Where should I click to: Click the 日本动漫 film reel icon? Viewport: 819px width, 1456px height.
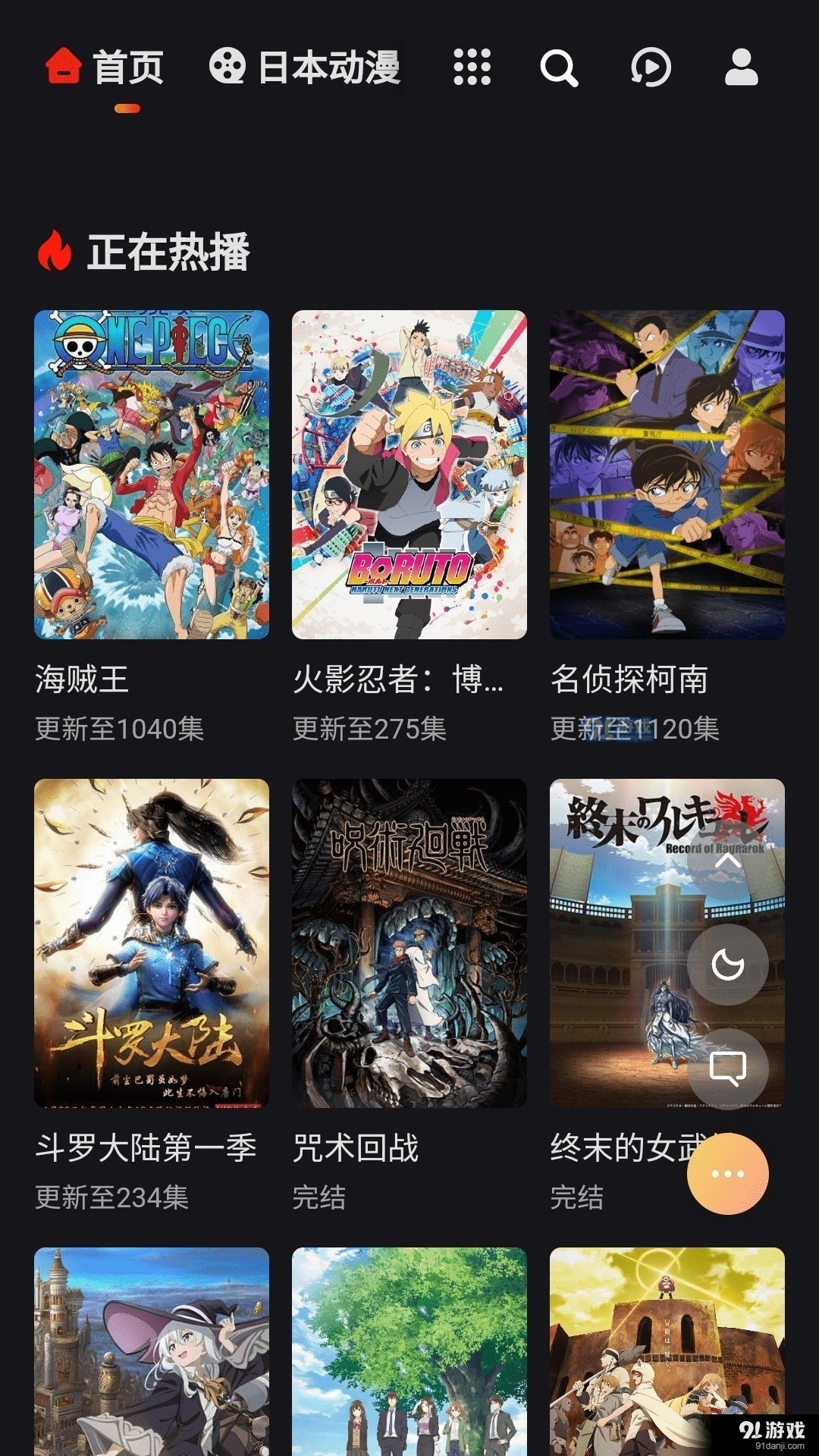tap(227, 68)
